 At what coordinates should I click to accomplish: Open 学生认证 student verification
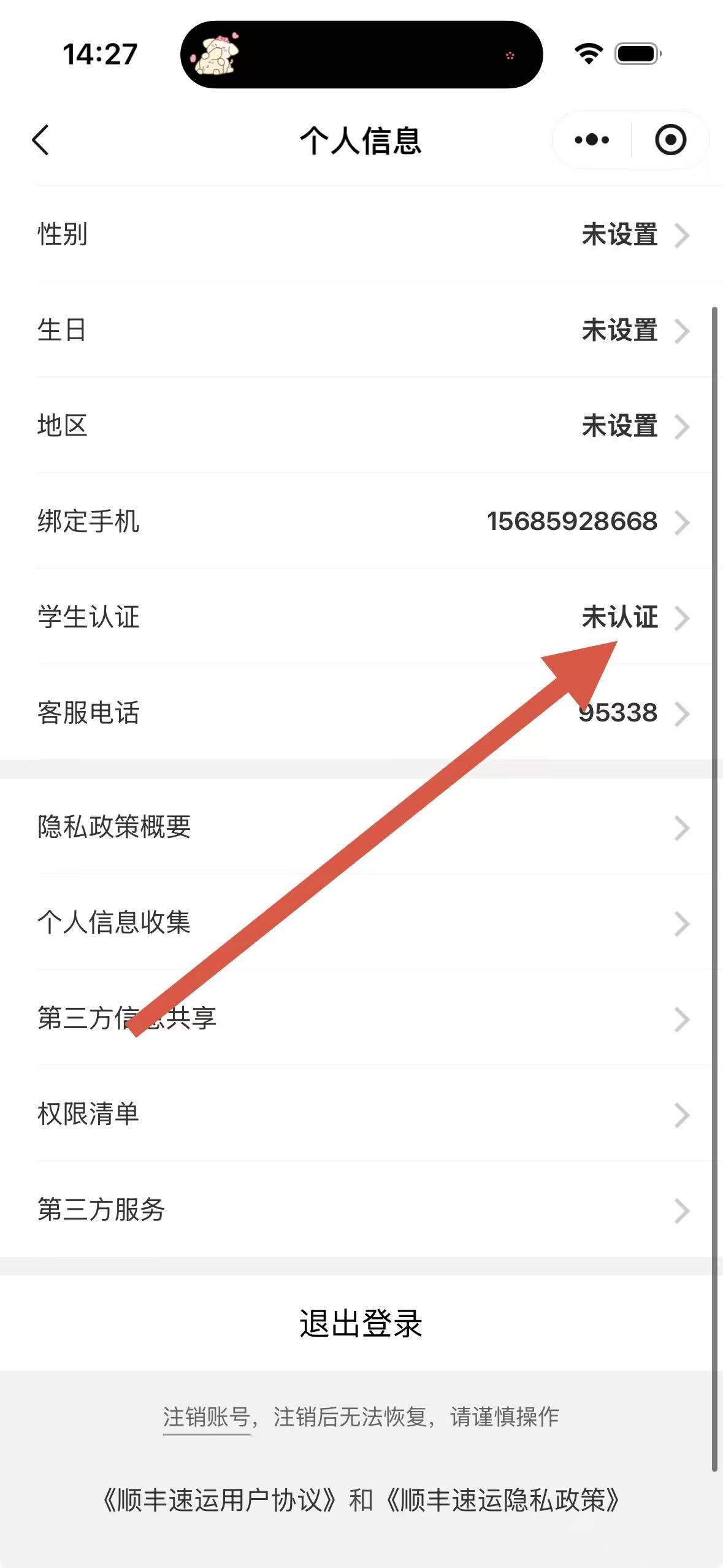[362, 617]
